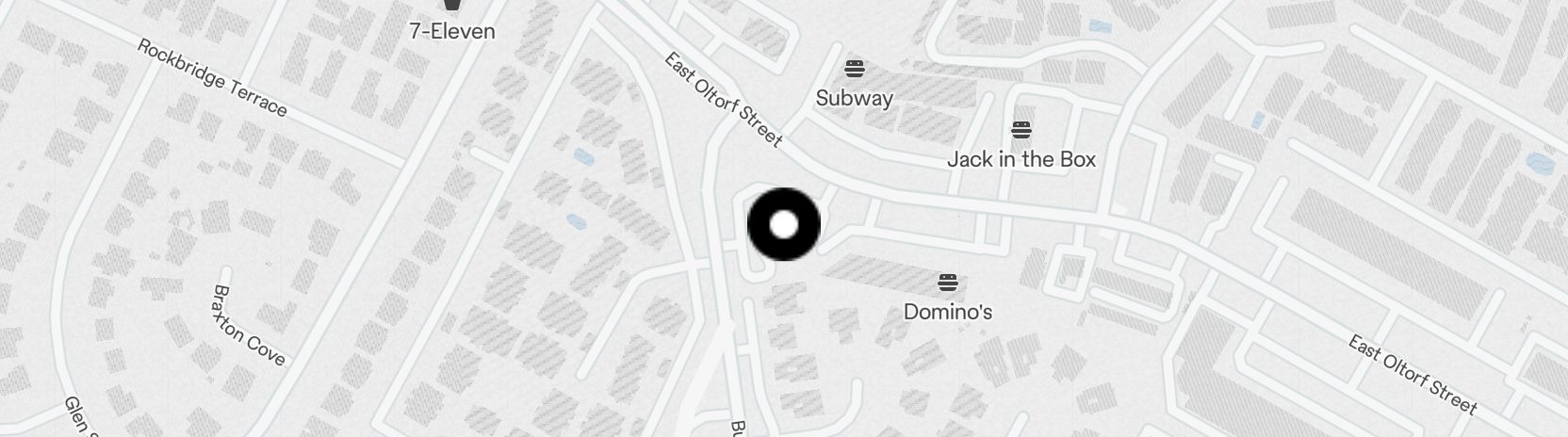1568x437 pixels.
Task: Tap the Subway restaurant marker
Action: [855, 70]
